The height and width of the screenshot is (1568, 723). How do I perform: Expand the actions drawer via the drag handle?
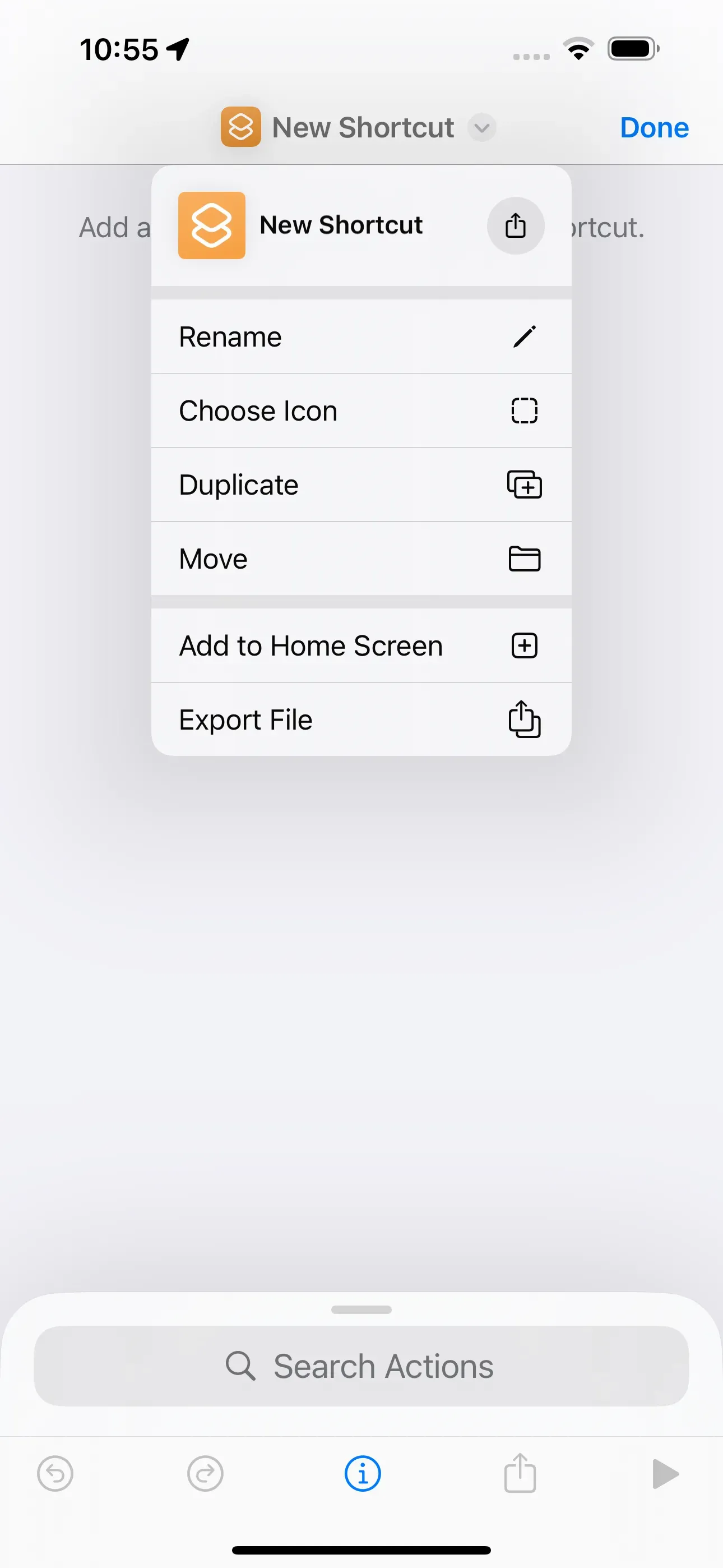tap(361, 1310)
